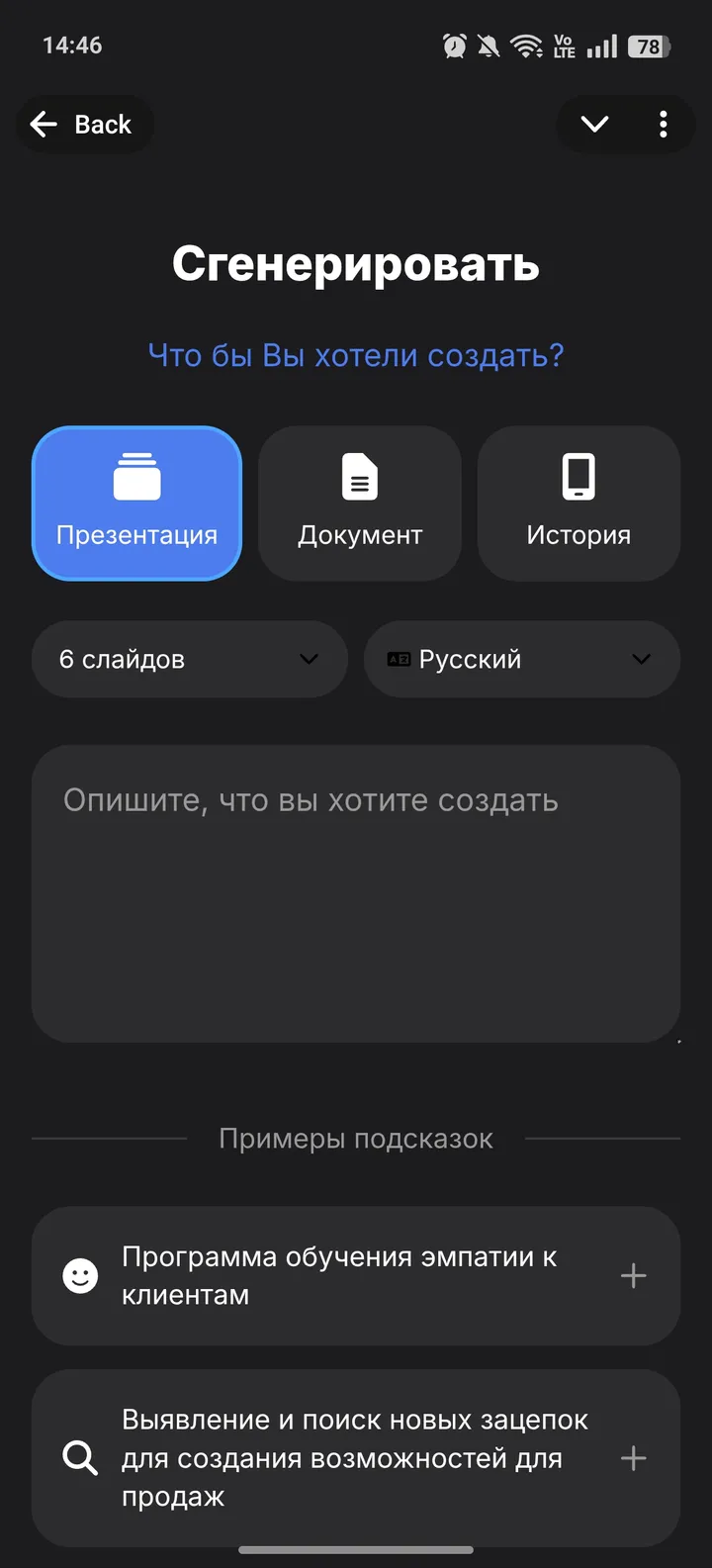
Task: Tap the prompt description text field
Action: [x=356, y=890]
